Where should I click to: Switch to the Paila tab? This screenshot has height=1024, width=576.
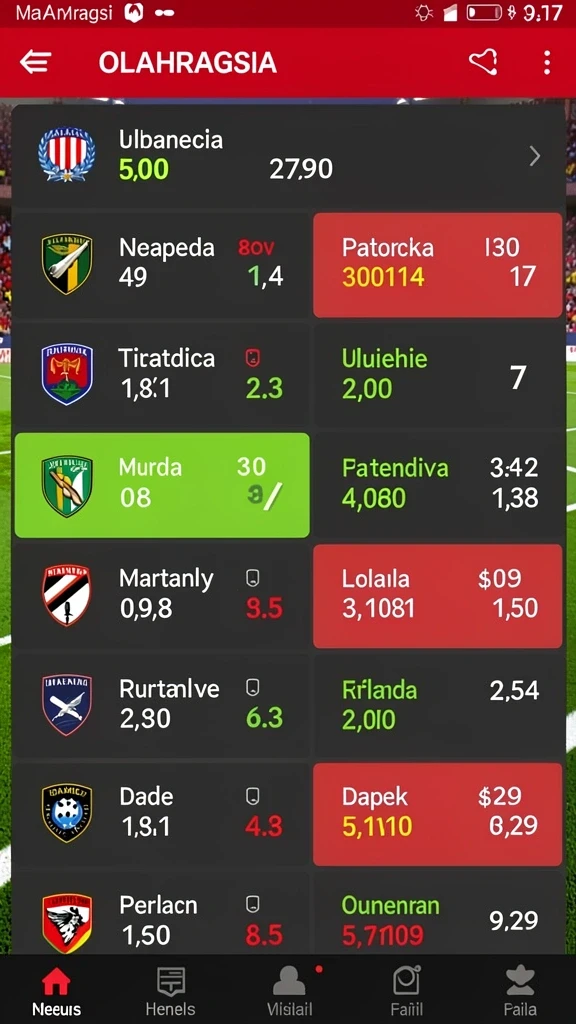[x=520, y=991]
